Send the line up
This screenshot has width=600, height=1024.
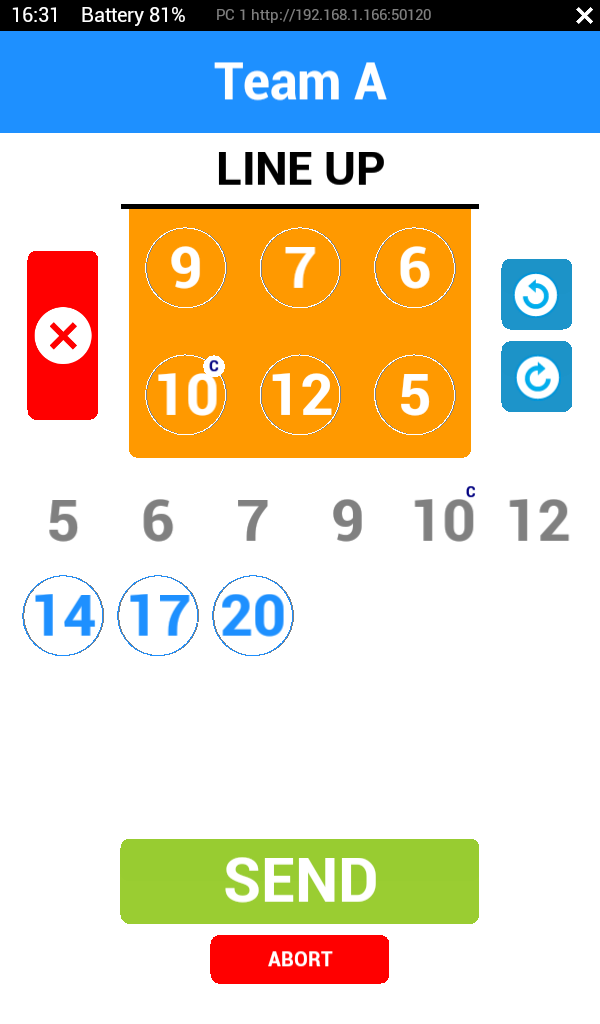299,881
